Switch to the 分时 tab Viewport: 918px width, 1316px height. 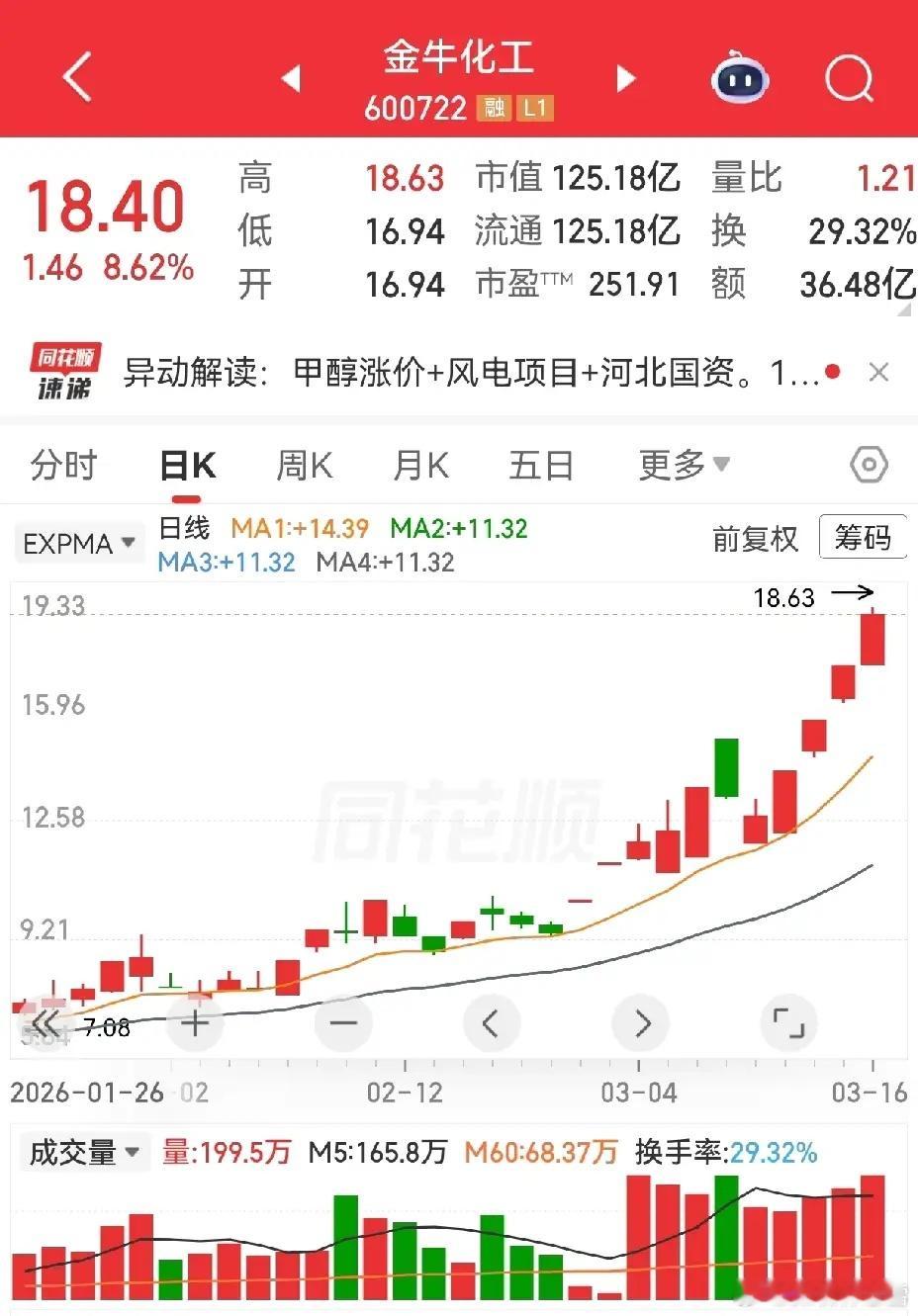click(64, 465)
